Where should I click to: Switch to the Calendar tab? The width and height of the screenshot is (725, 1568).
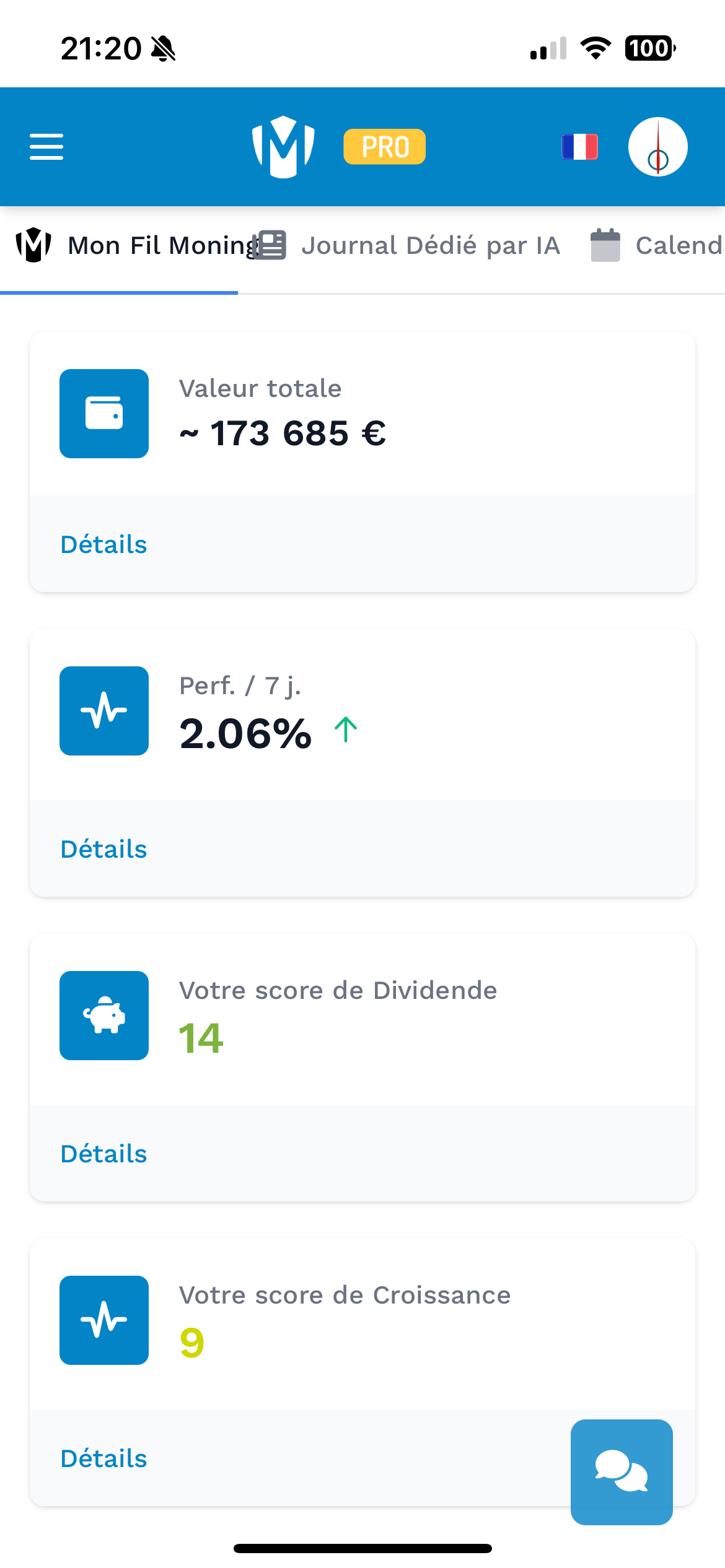click(657, 246)
